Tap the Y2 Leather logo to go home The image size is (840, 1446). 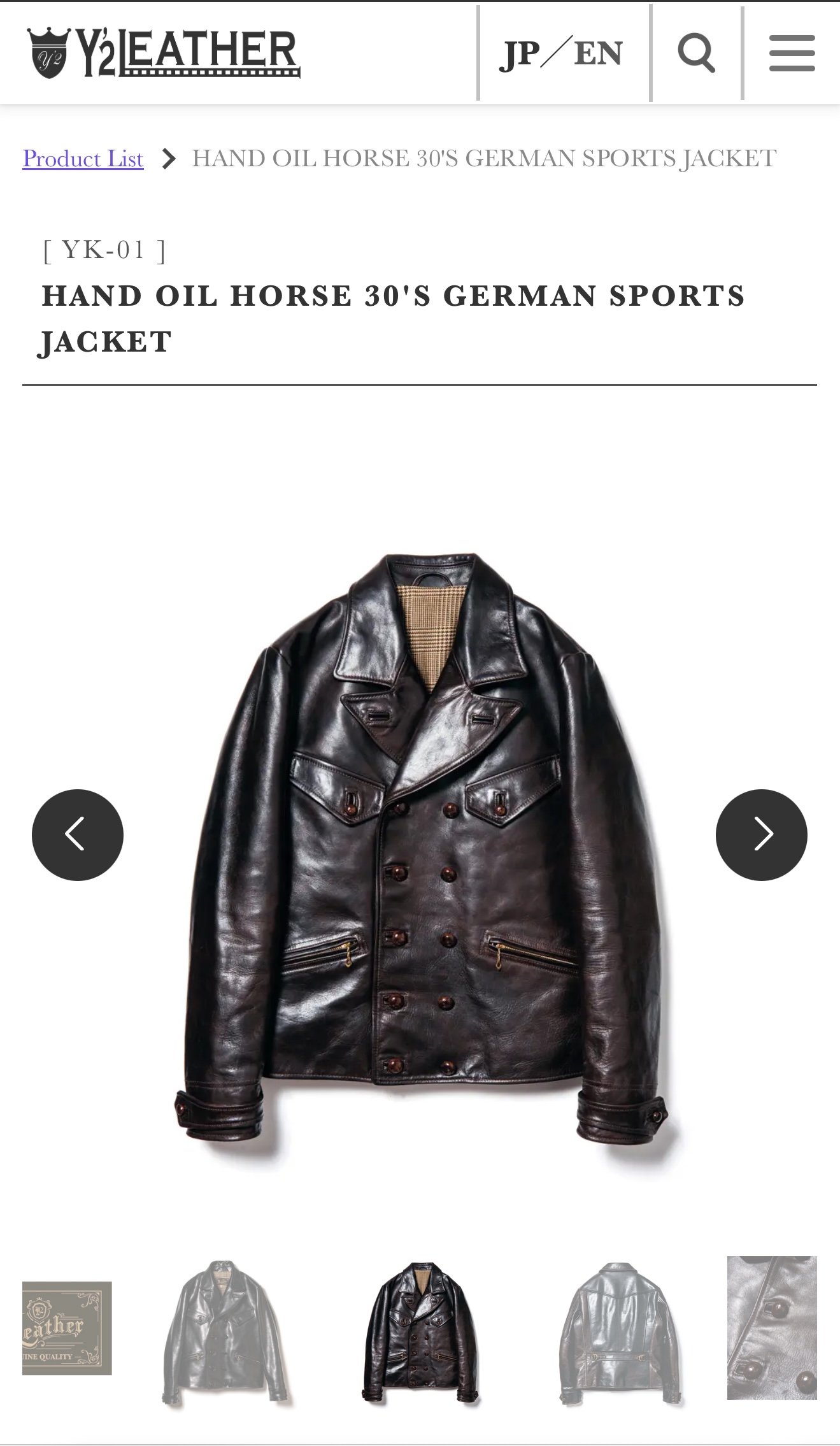pos(164,53)
